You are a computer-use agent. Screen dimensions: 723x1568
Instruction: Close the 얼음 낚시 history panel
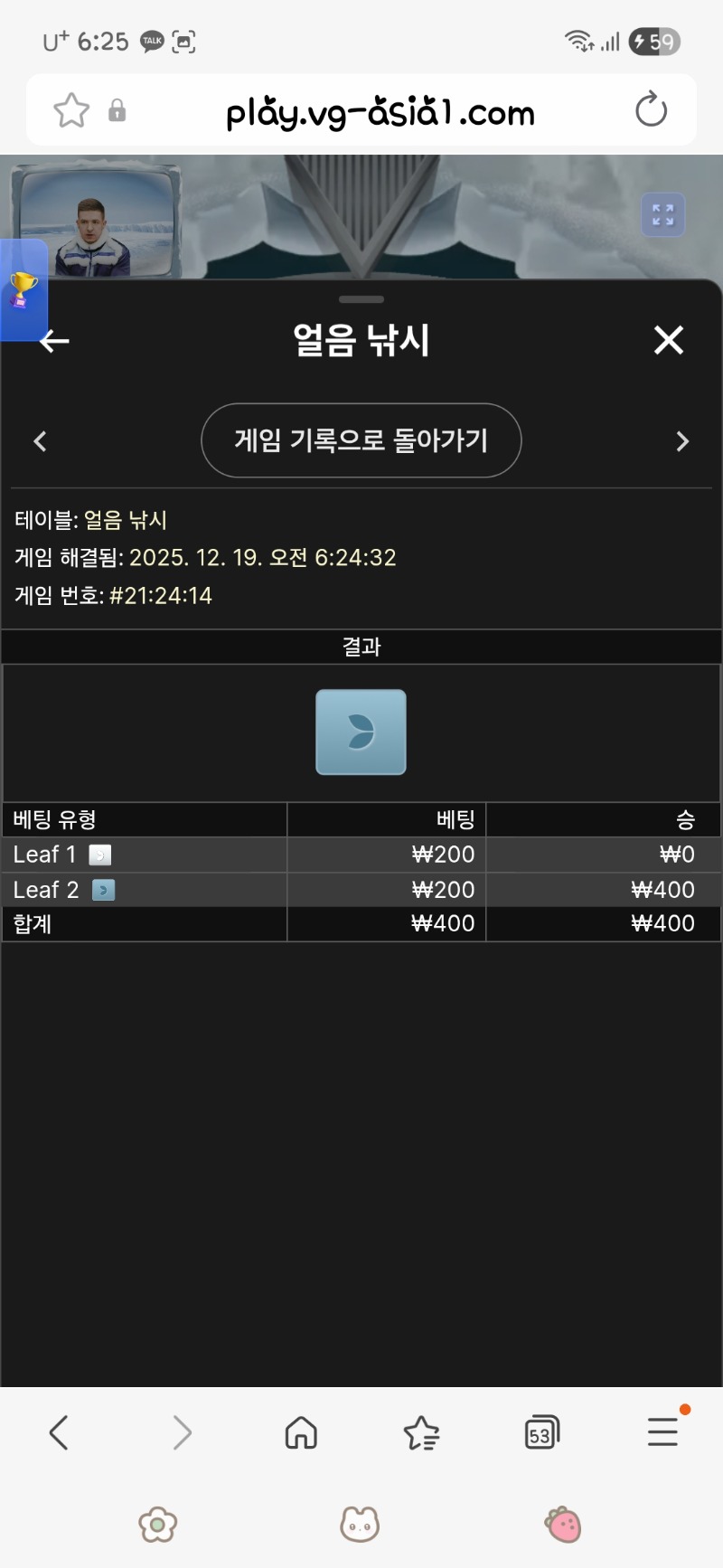(x=669, y=341)
